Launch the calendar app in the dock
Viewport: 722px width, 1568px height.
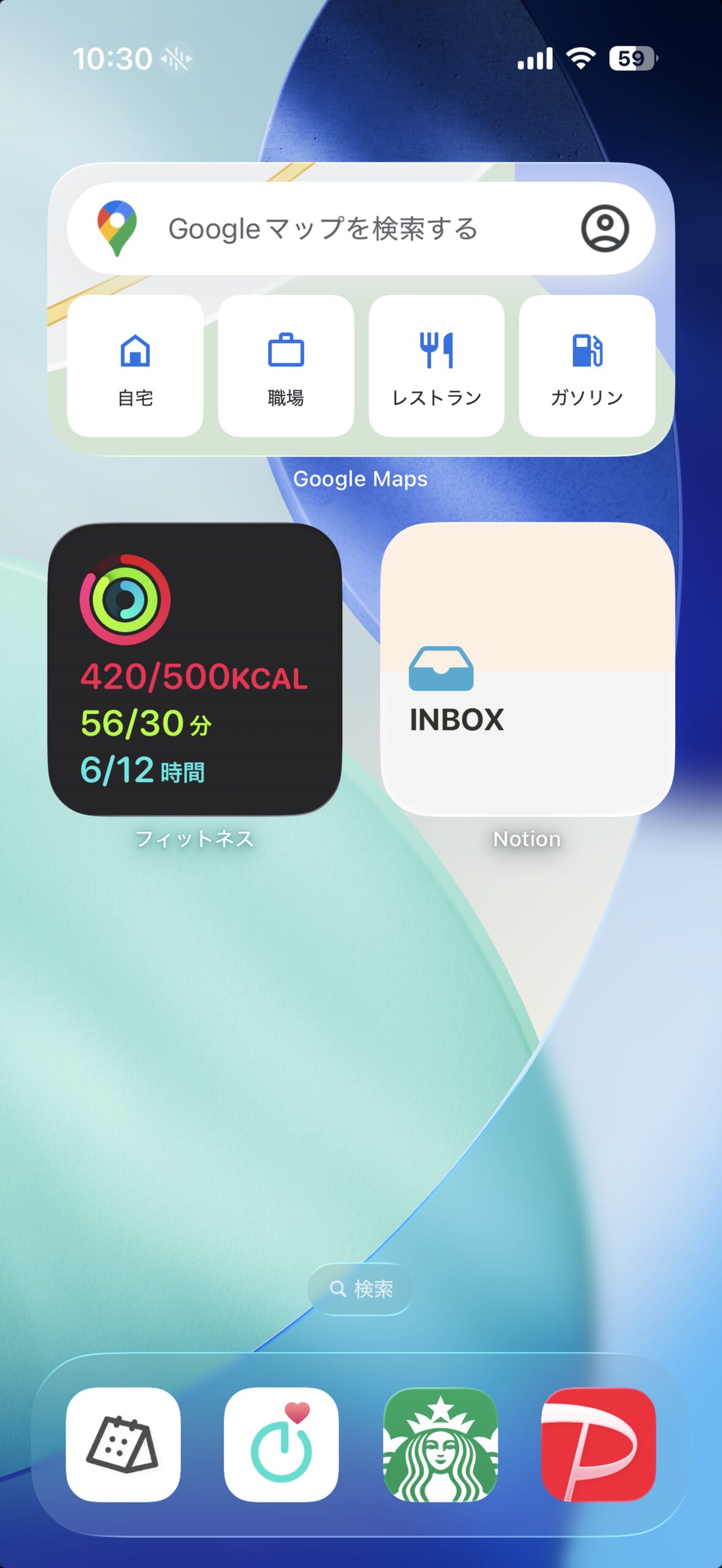point(123,1444)
